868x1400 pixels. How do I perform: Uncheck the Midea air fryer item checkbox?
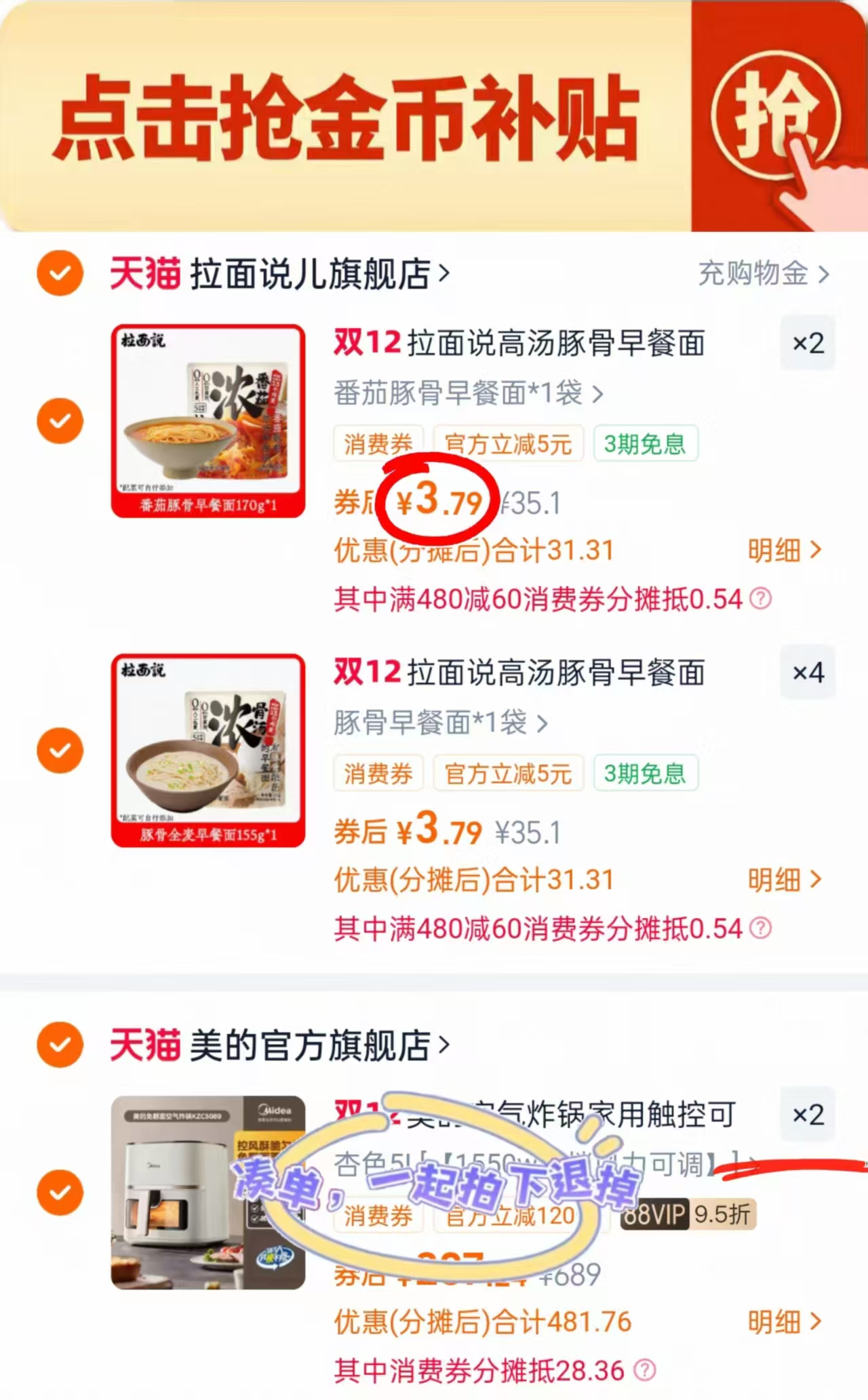click(x=60, y=1193)
